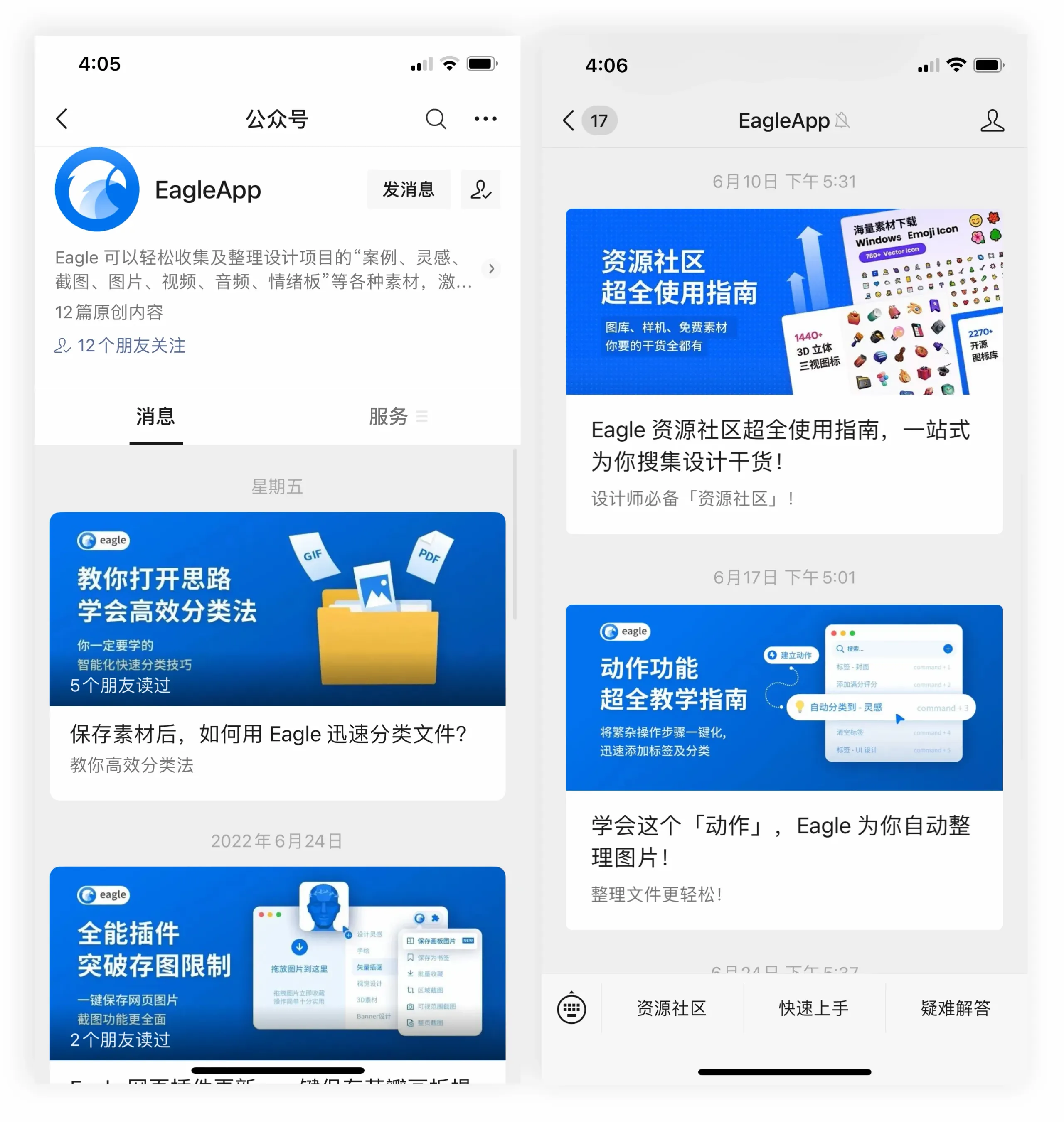Open the EagleApp account profile icon

pyautogui.click(x=992, y=121)
